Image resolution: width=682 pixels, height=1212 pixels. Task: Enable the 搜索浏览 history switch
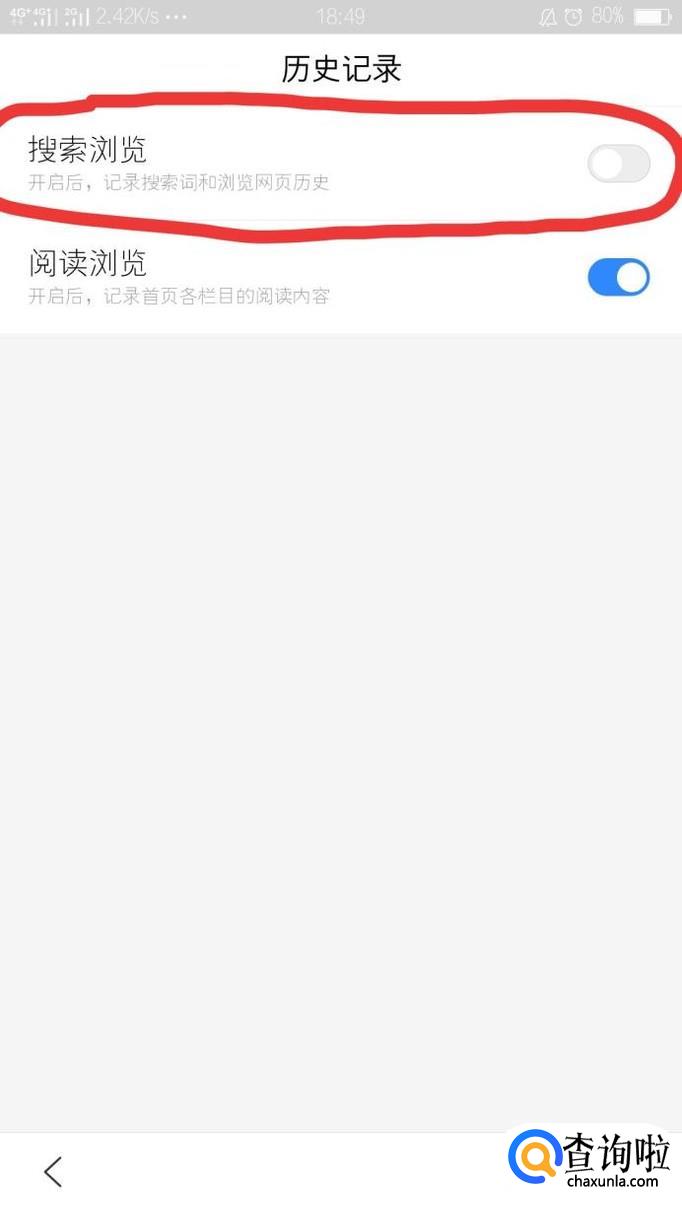[618, 164]
